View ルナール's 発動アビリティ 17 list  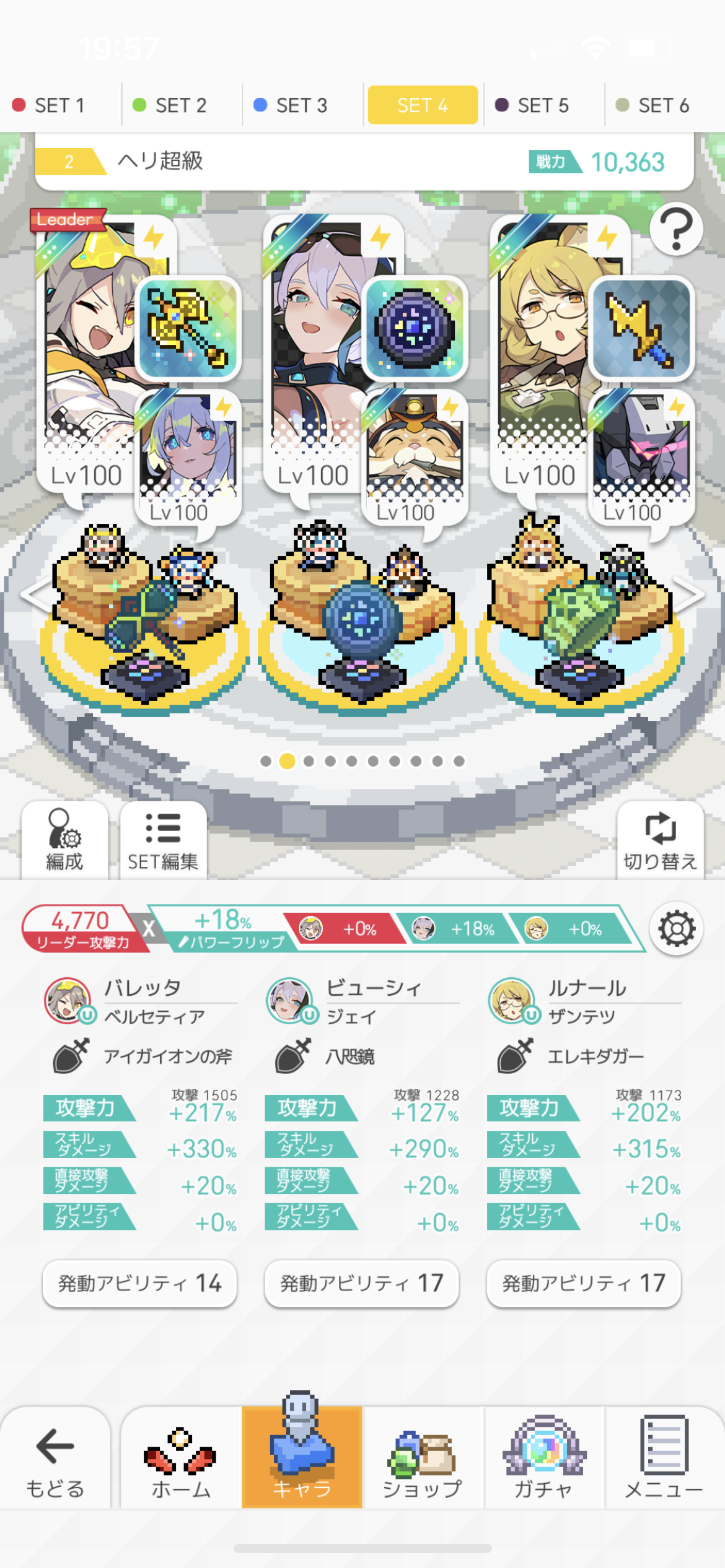(583, 1283)
